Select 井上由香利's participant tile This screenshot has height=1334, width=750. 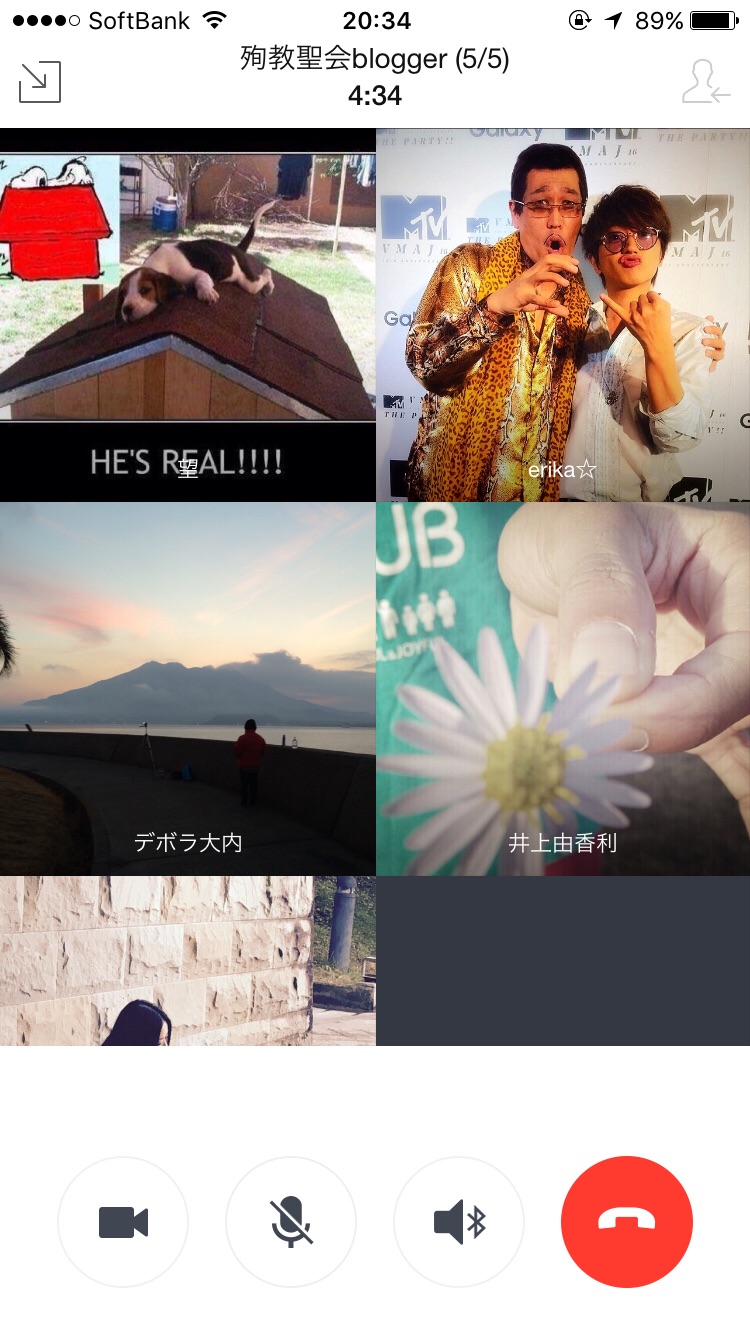(563, 689)
